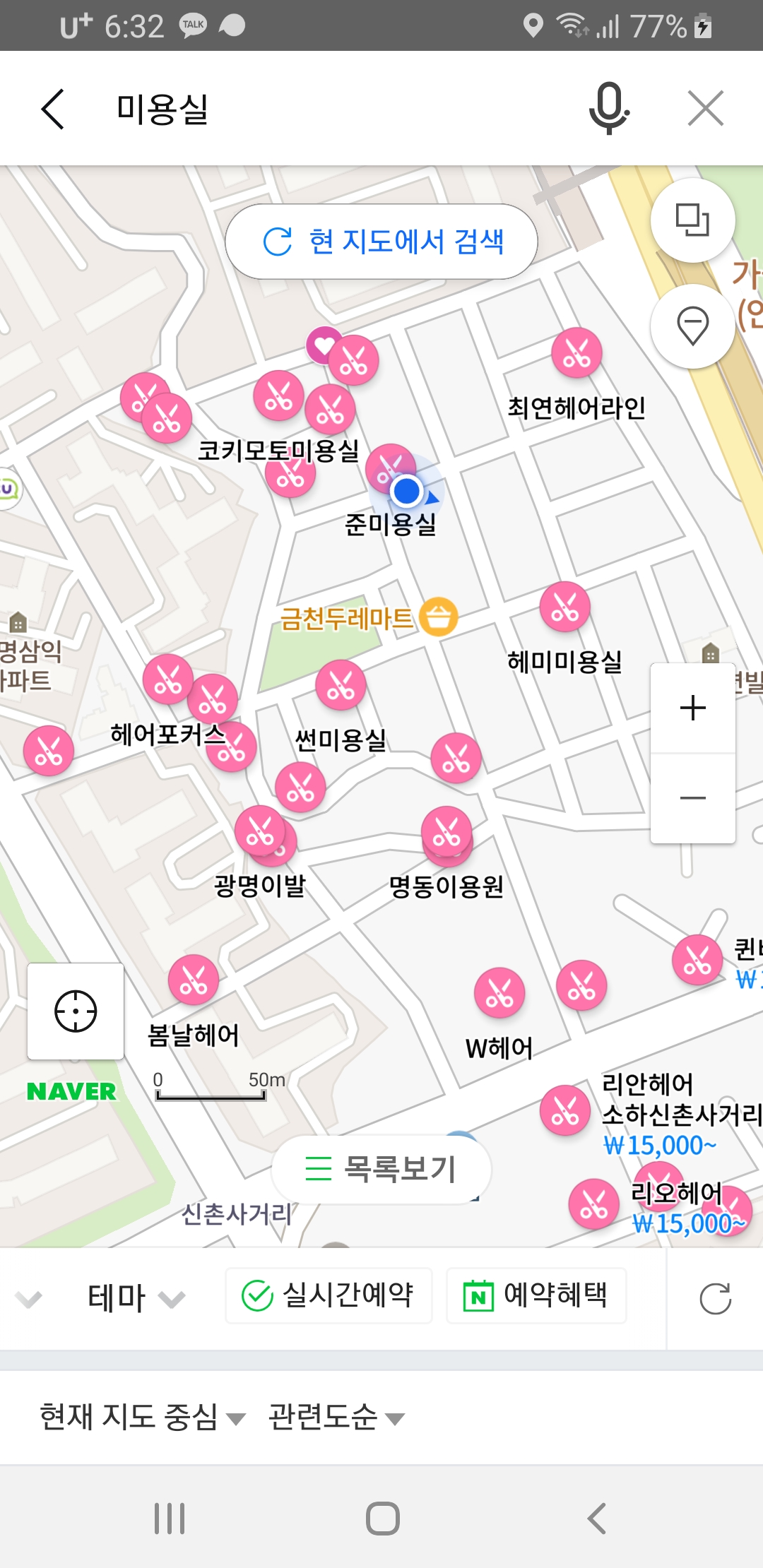Zoom in with the plus button
The height and width of the screenshot is (1568, 763).
point(692,708)
